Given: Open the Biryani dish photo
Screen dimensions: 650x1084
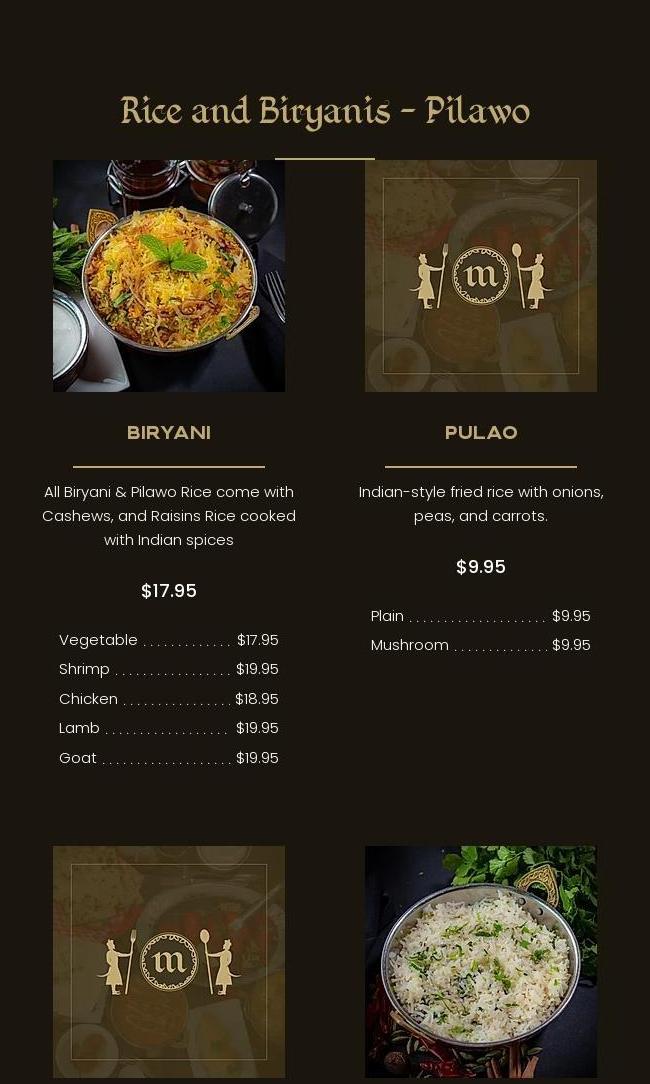Looking at the screenshot, I should (x=168, y=275).
